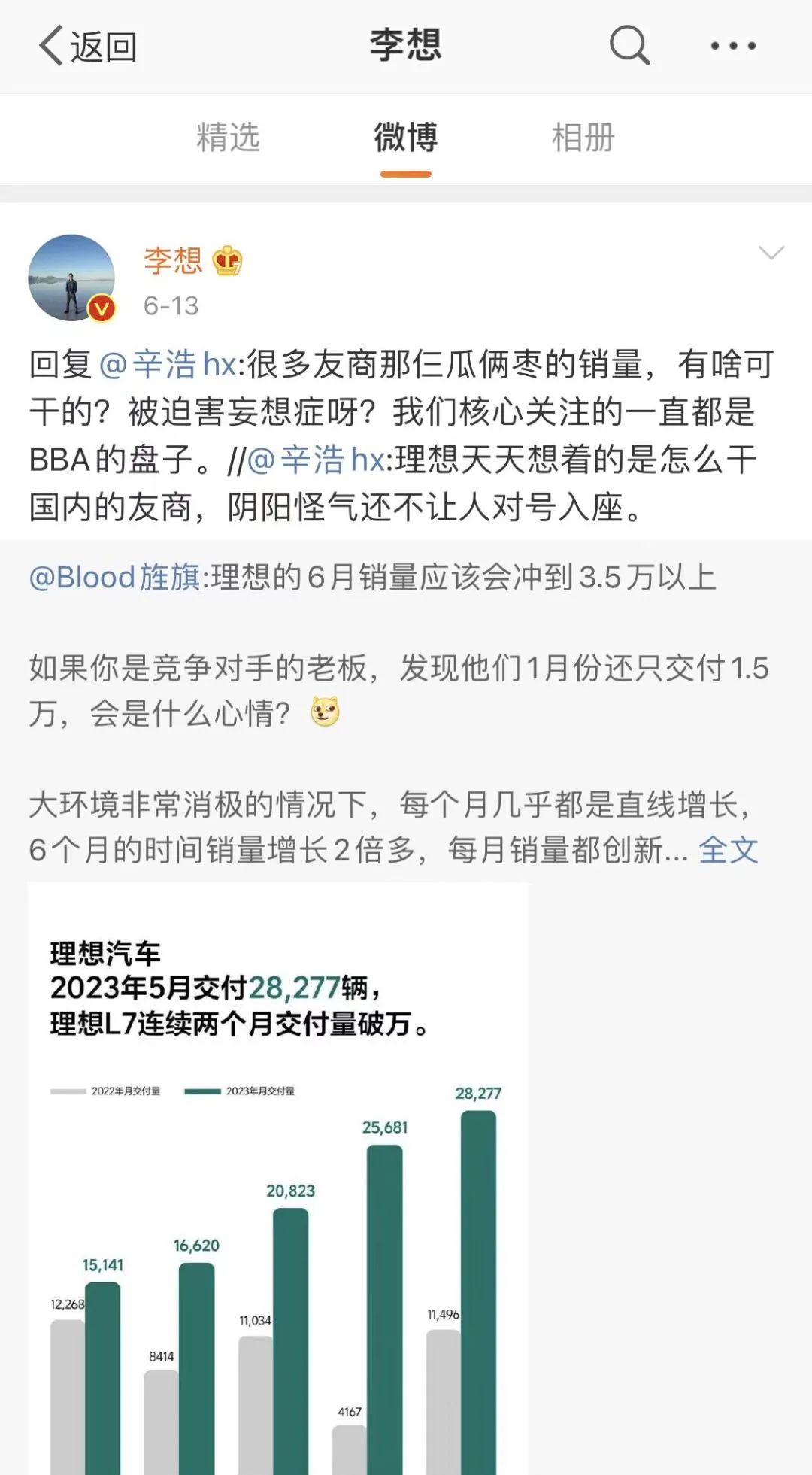Select the 微博 tab
This screenshot has width=812, height=1475.
coord(406,138)
